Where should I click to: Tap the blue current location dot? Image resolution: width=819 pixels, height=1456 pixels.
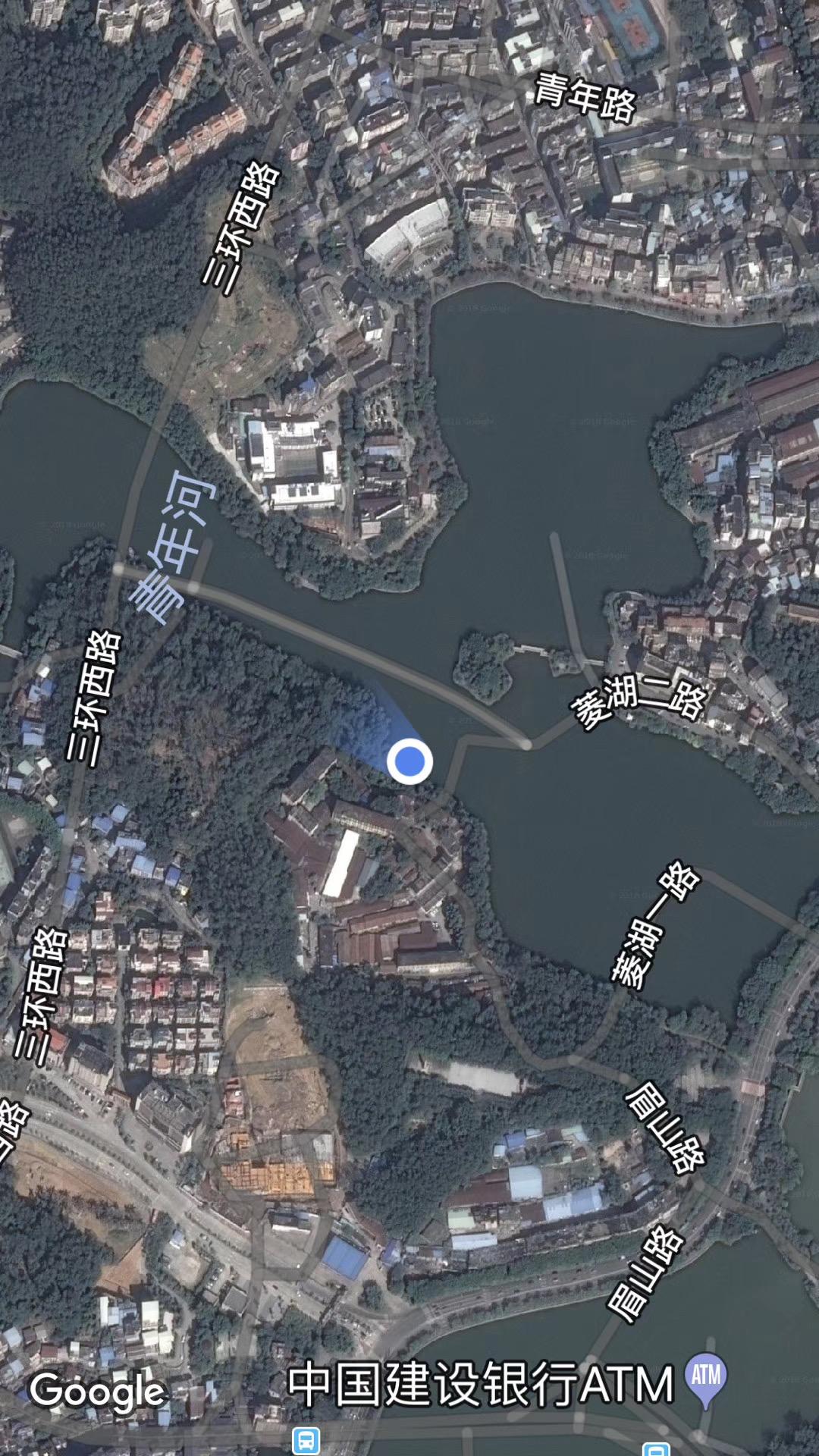[x=409, y=761]
